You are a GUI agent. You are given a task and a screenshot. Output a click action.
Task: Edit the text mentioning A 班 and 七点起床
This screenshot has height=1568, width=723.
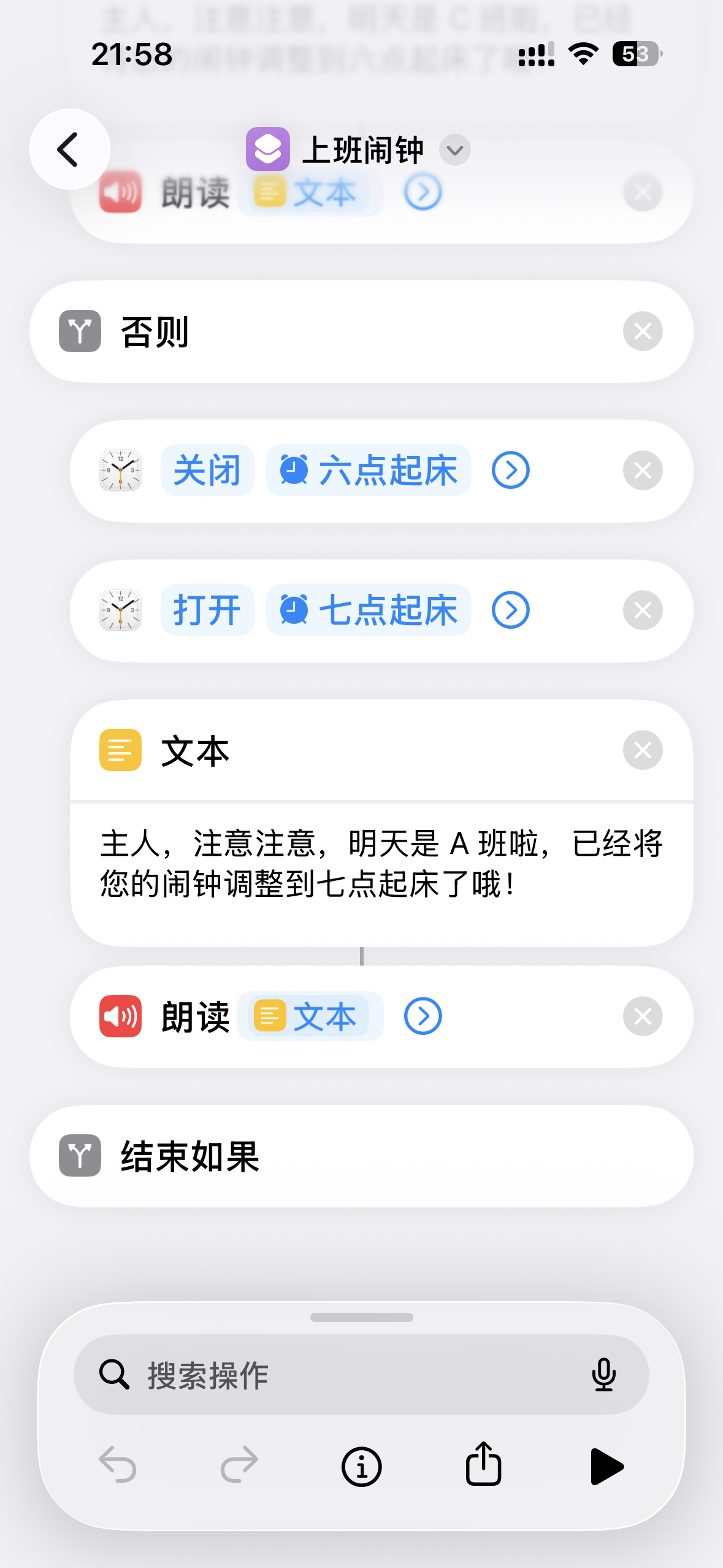pyautogui.click(x=380, y=864)
